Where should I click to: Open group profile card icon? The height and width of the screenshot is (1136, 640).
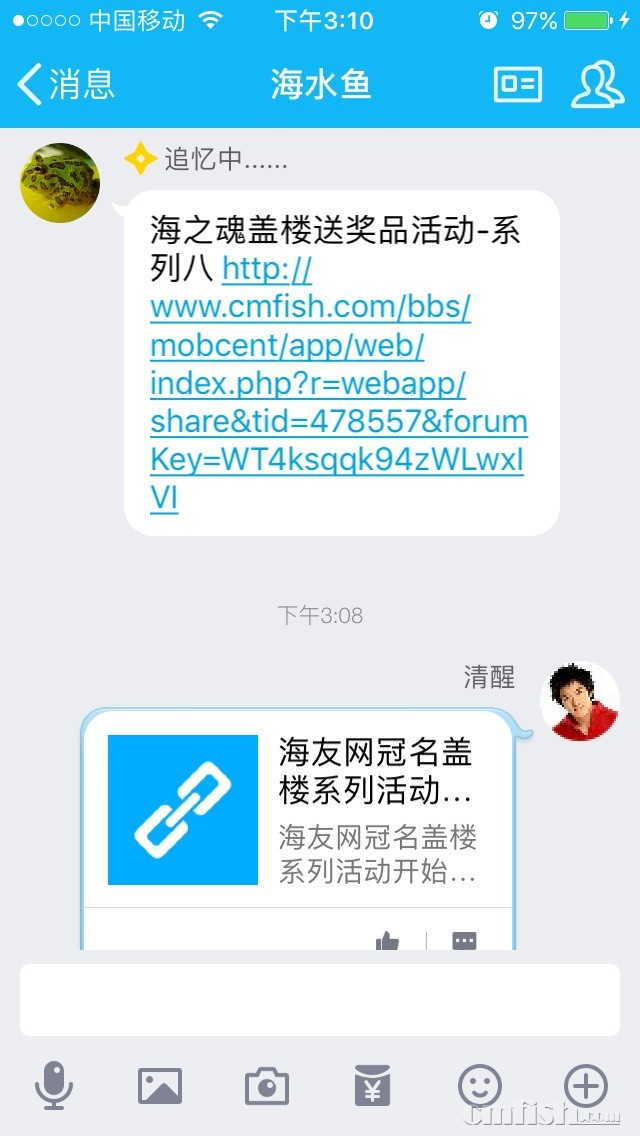pyautogui.click(x=518, y=84)
